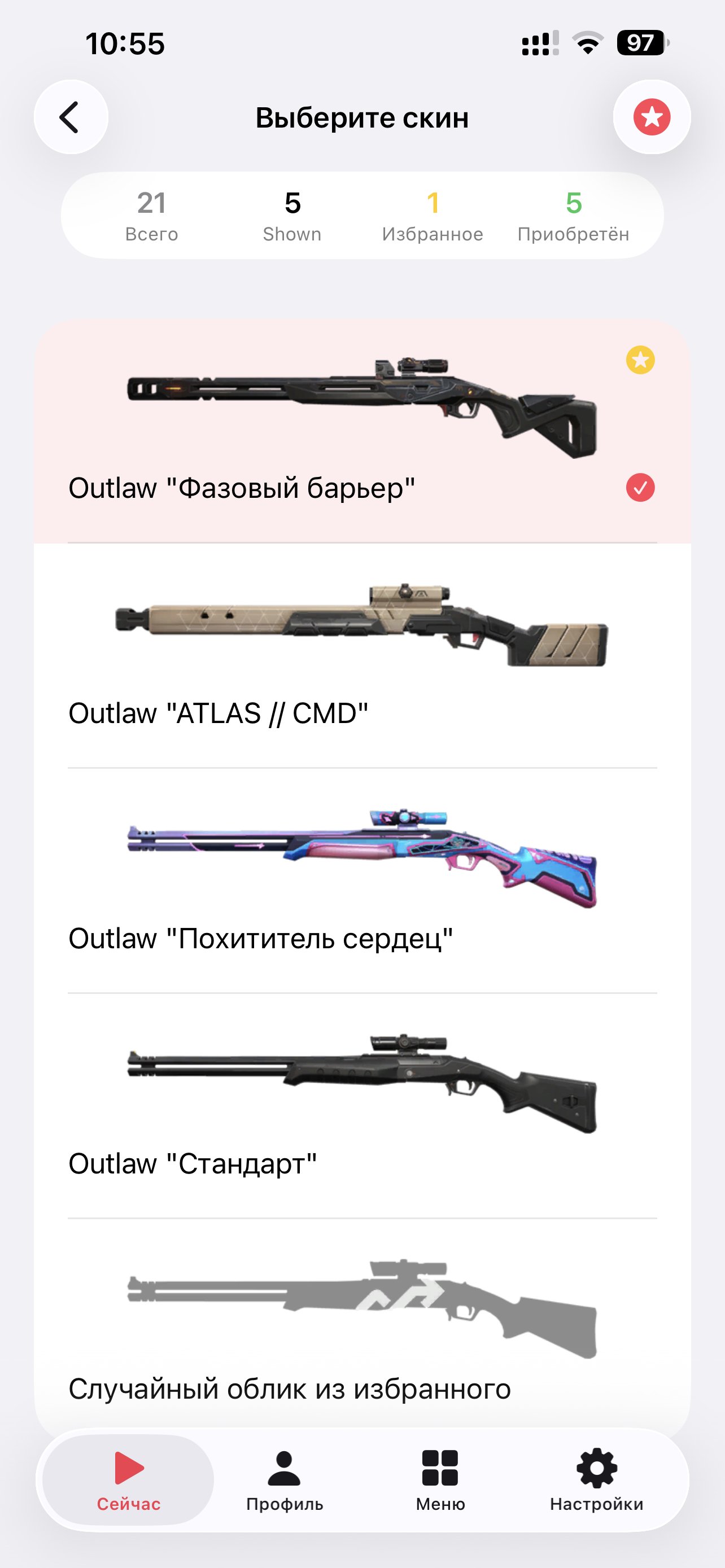Choose the Outlaw "ATLAS // CMD" skin
Image resolution: width=725 pixels, height=1568 pixels.
[x=361, y=656]
